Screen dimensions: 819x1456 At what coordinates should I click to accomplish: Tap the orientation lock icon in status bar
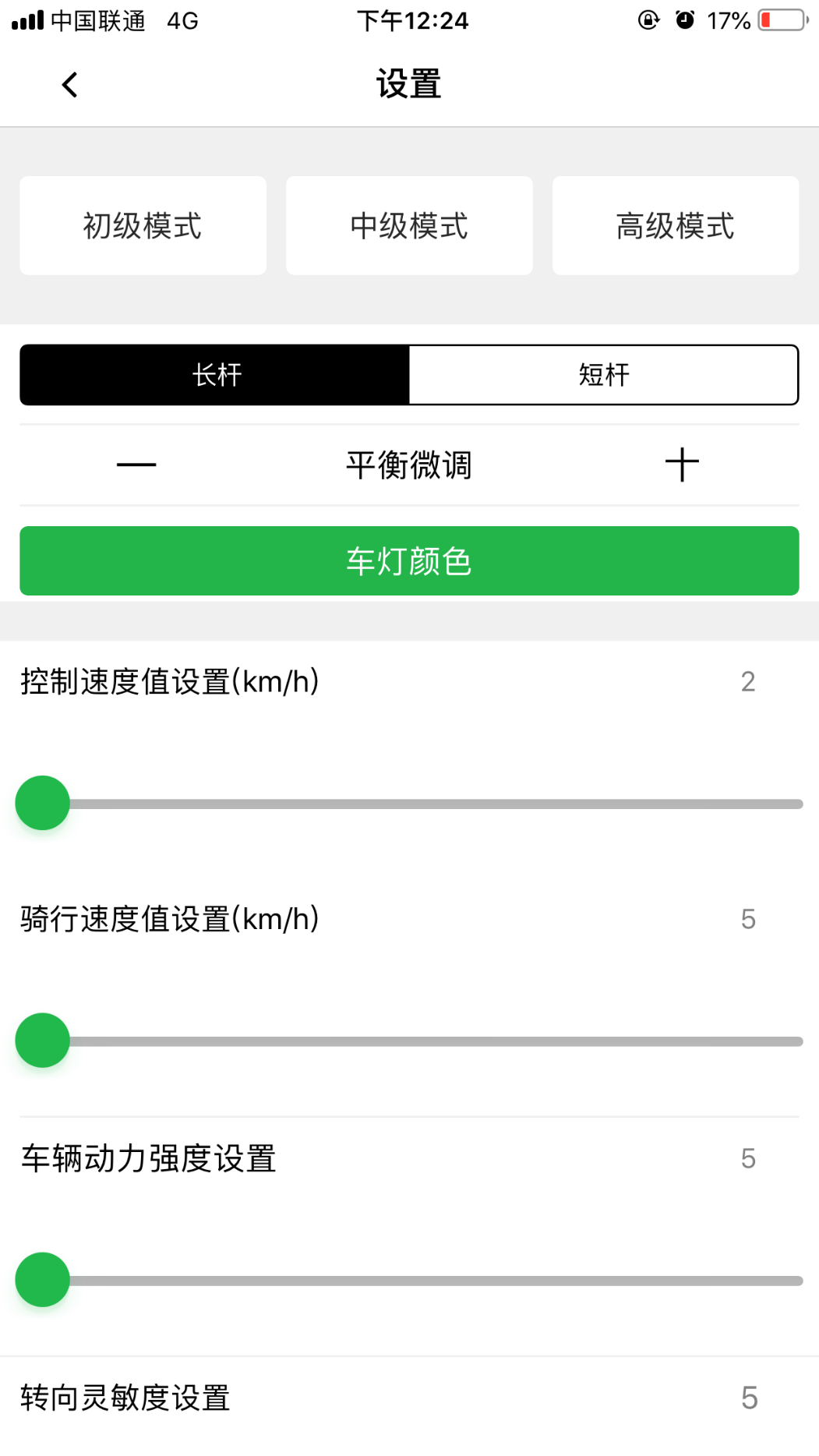coord(648,21)
